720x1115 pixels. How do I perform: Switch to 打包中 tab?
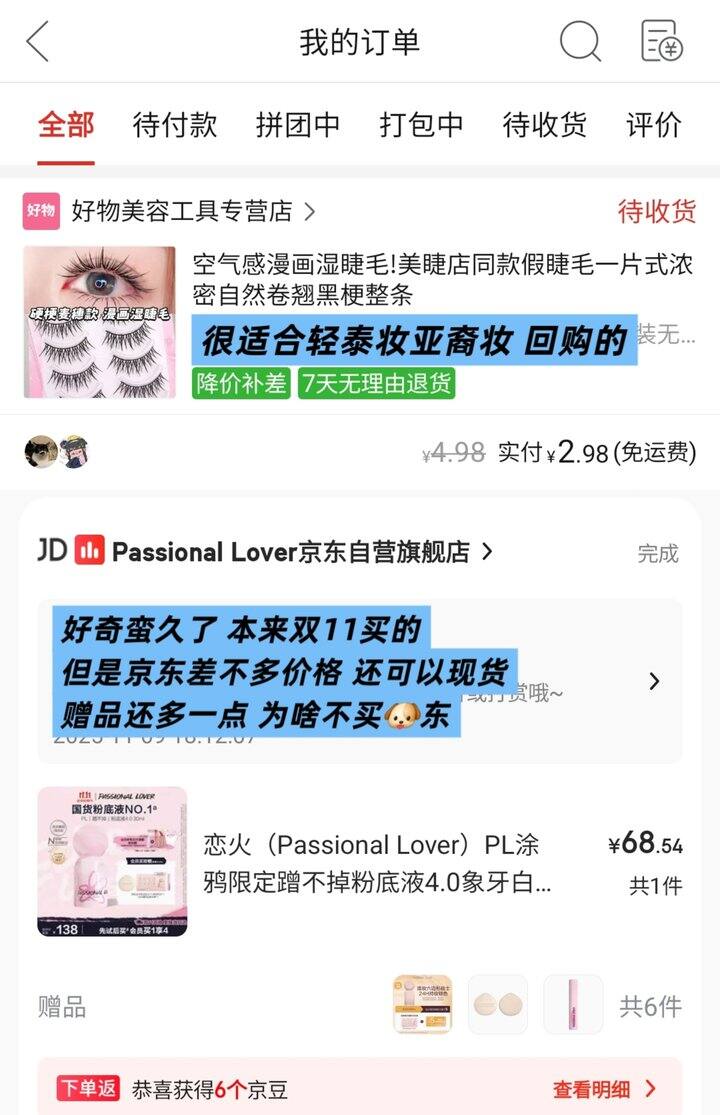pyautogui.click(x=421, y=125)
